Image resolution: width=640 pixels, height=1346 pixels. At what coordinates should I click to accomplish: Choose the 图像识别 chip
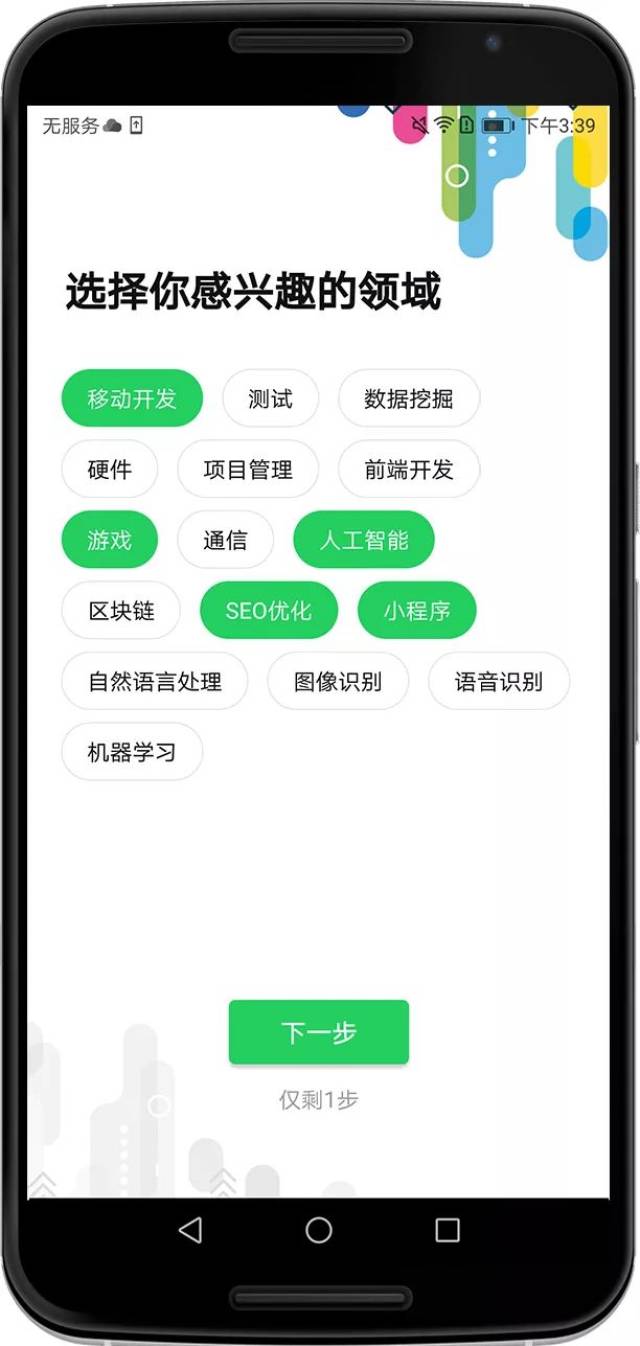point(338,681)
